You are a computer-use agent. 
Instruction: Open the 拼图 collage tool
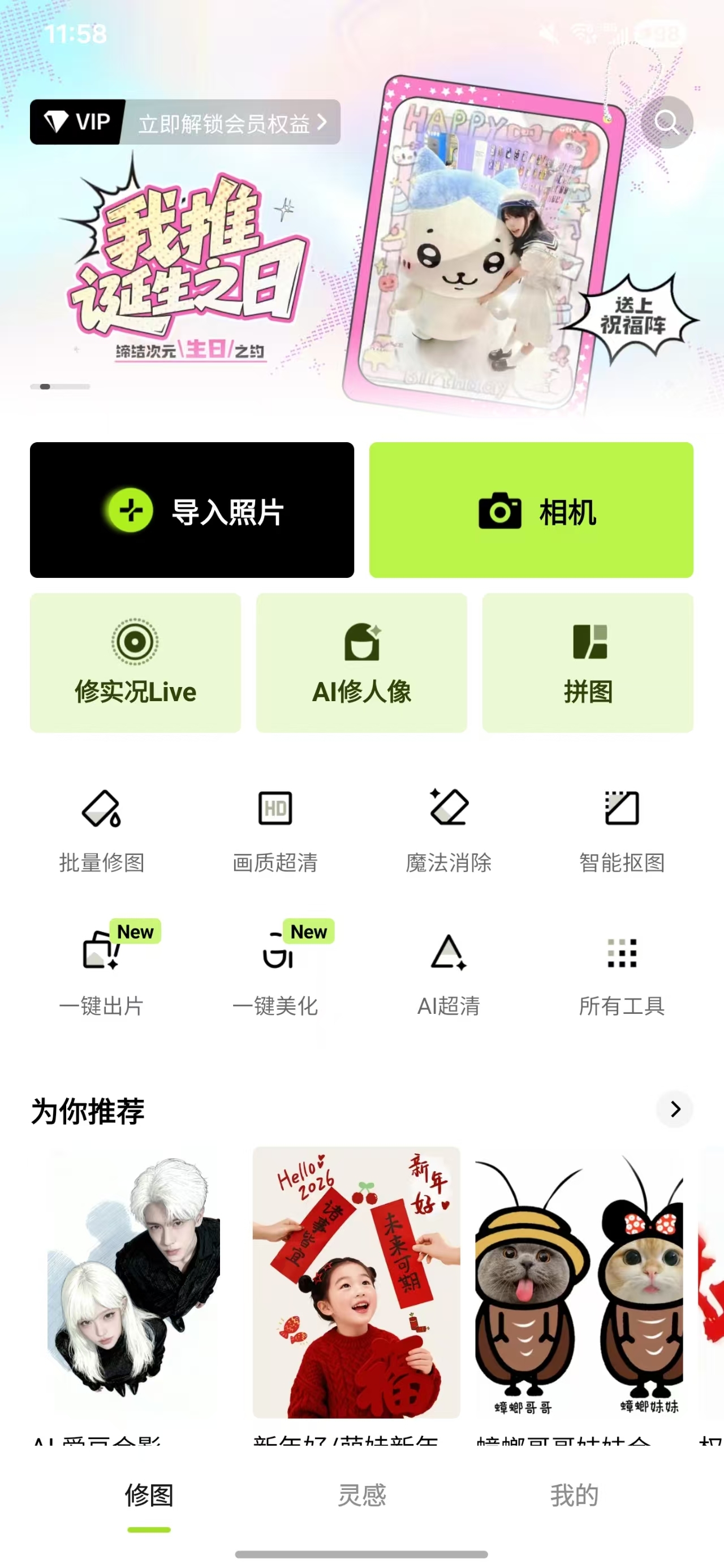point(588,663)
